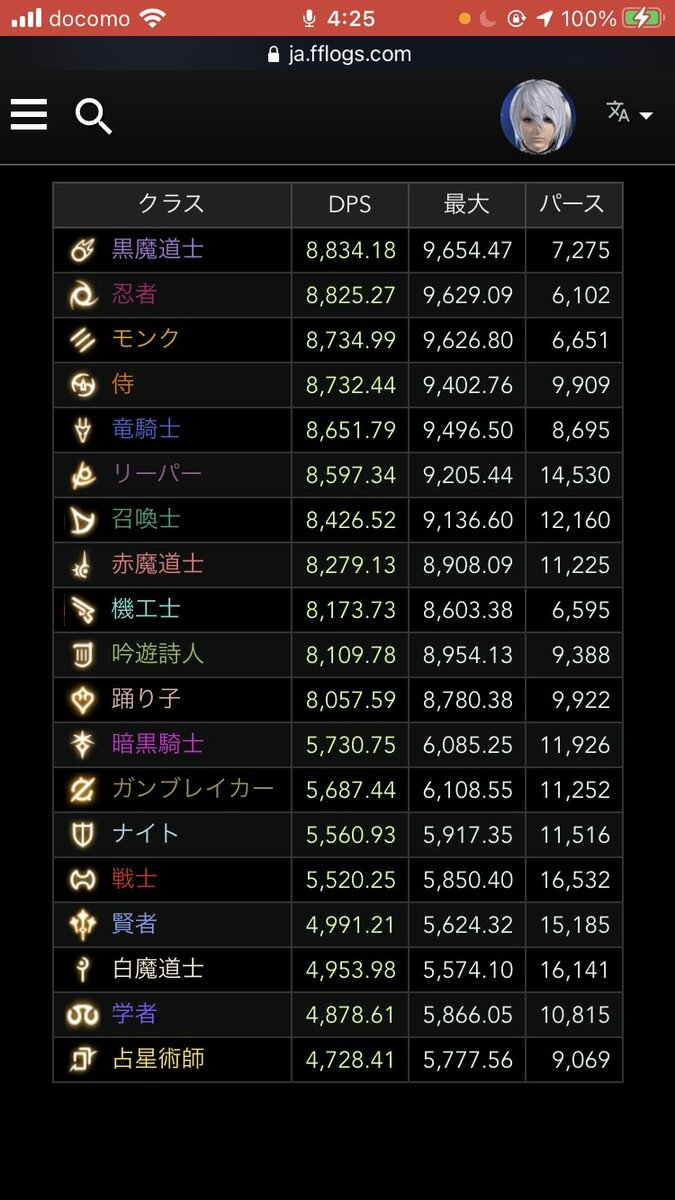Expand the language selector dropdown
Screen dimensions: 675x1200
click(x=630, y=113)
